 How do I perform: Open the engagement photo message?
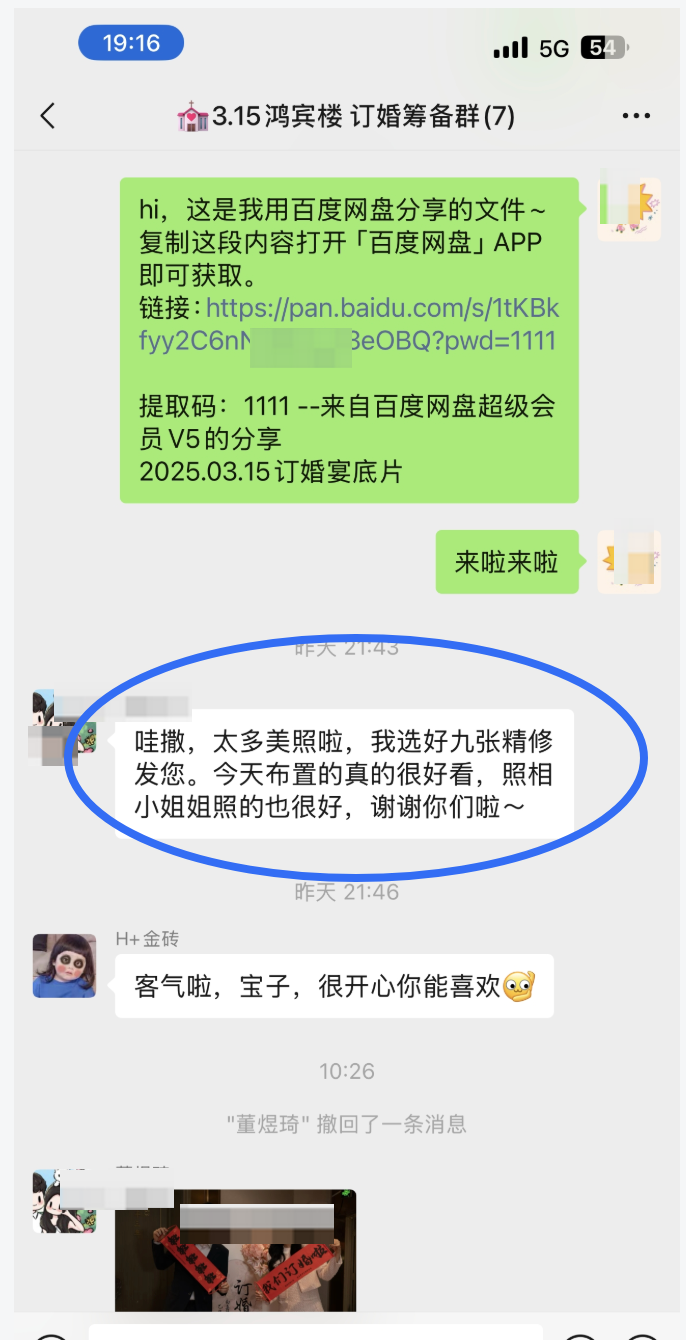236,1250
